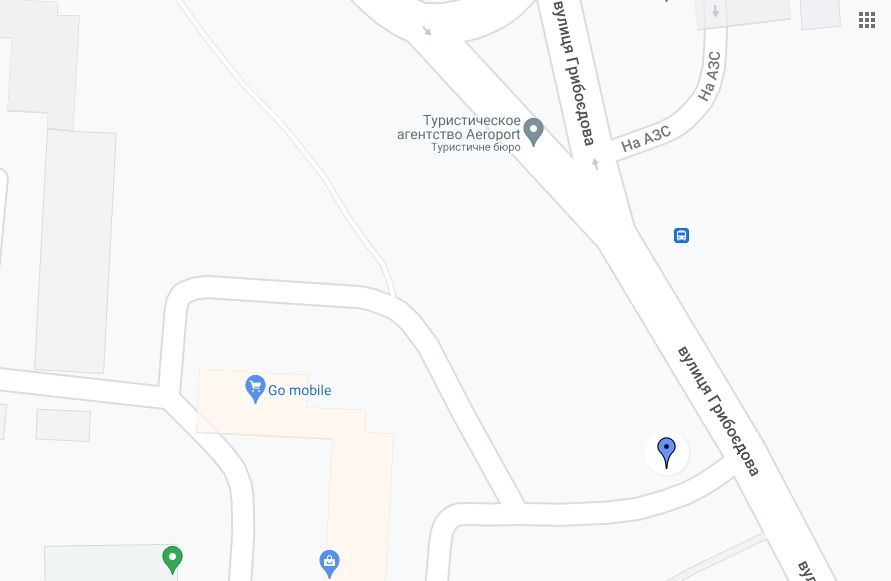This screenshot has width=891, height=581.
Task: Tap the bus stop icon
Action: click(x=681, y=236)
